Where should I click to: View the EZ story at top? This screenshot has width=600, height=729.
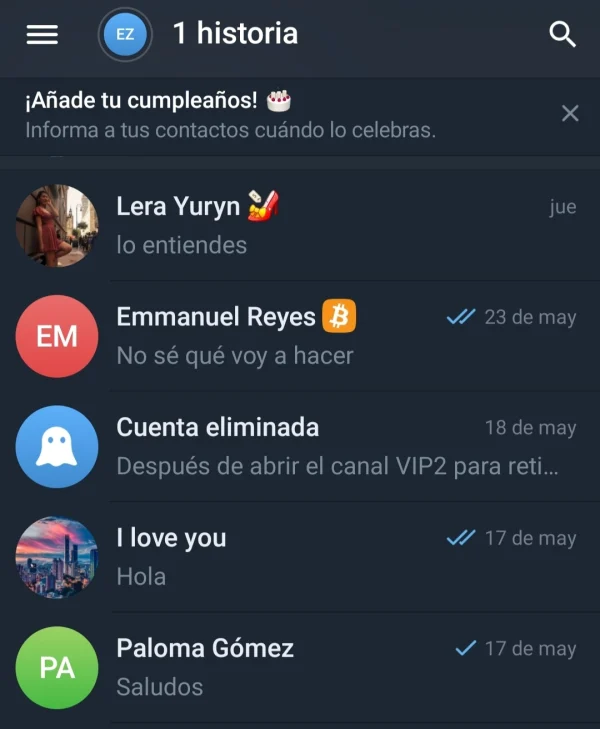pyautogui.click(x=125, y=35)
